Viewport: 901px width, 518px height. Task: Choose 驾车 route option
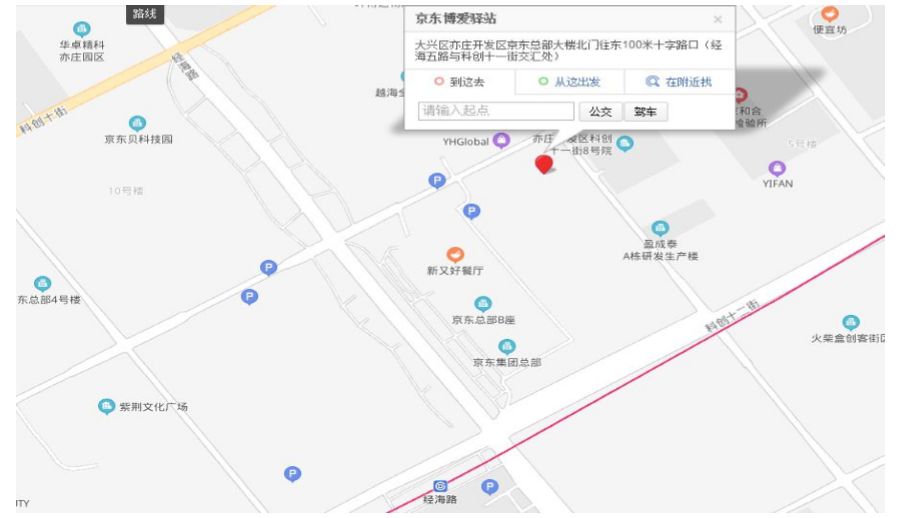(646, 112)
